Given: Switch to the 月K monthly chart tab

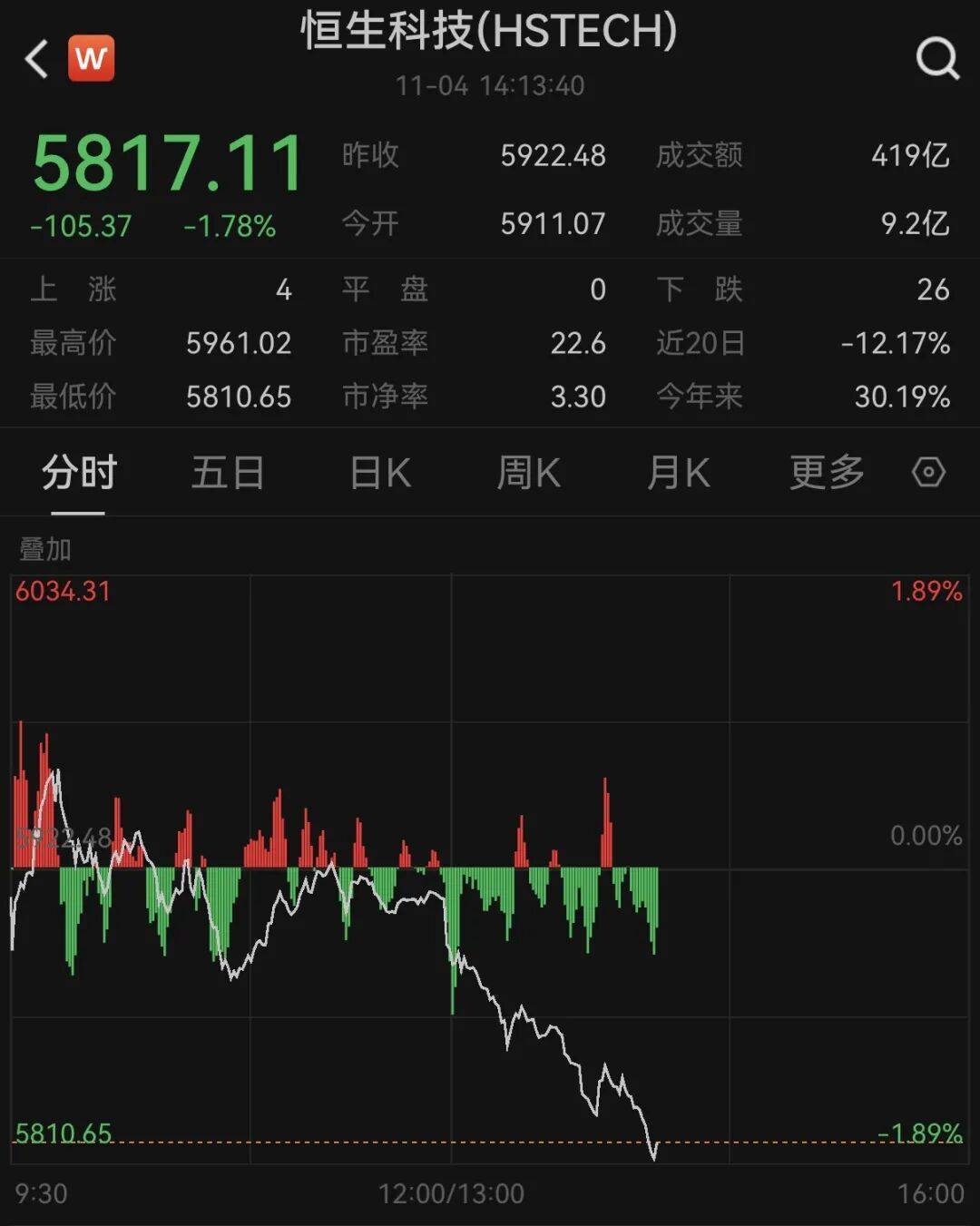Looking at the screenshot, I should pos(678,473).
